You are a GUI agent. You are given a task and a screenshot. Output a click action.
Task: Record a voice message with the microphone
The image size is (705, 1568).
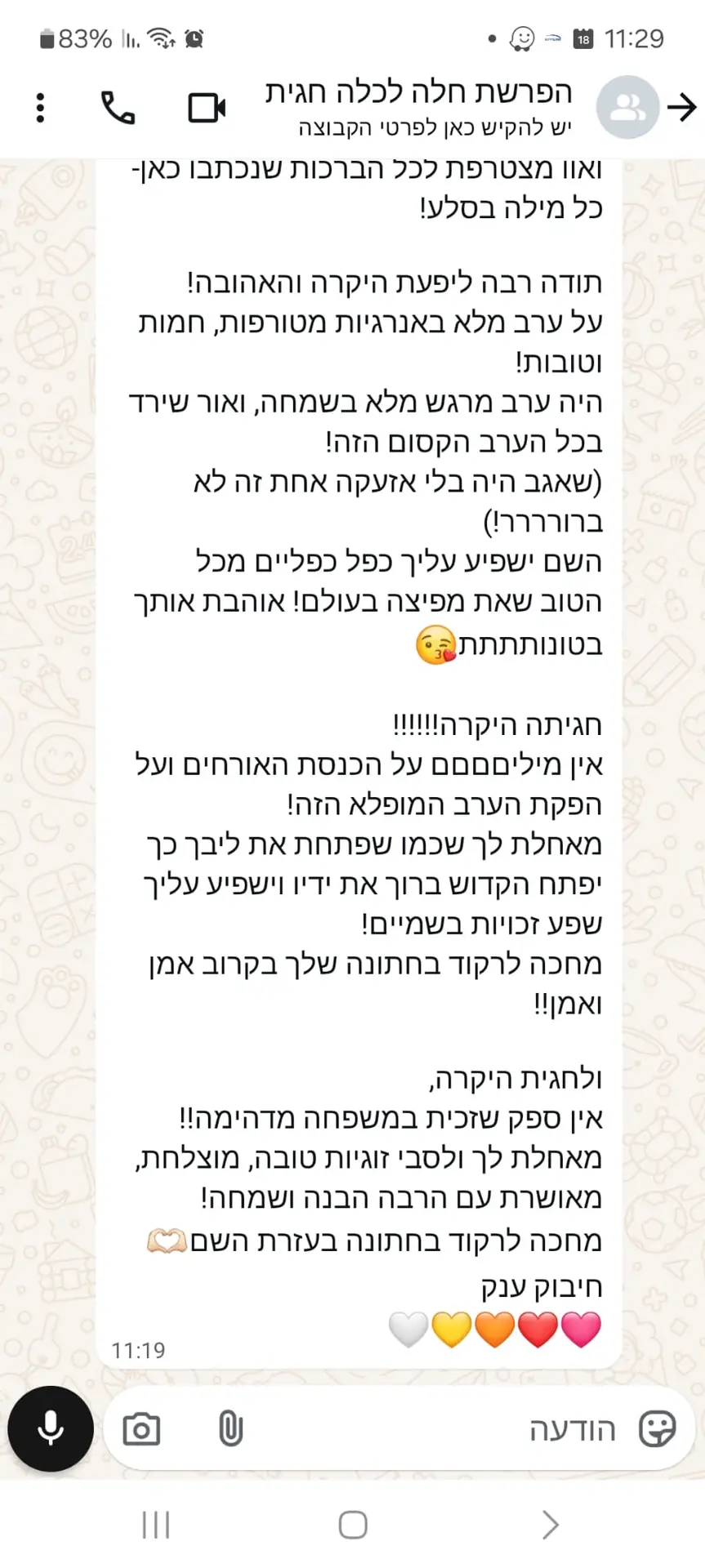click(x=51, y=1429)
